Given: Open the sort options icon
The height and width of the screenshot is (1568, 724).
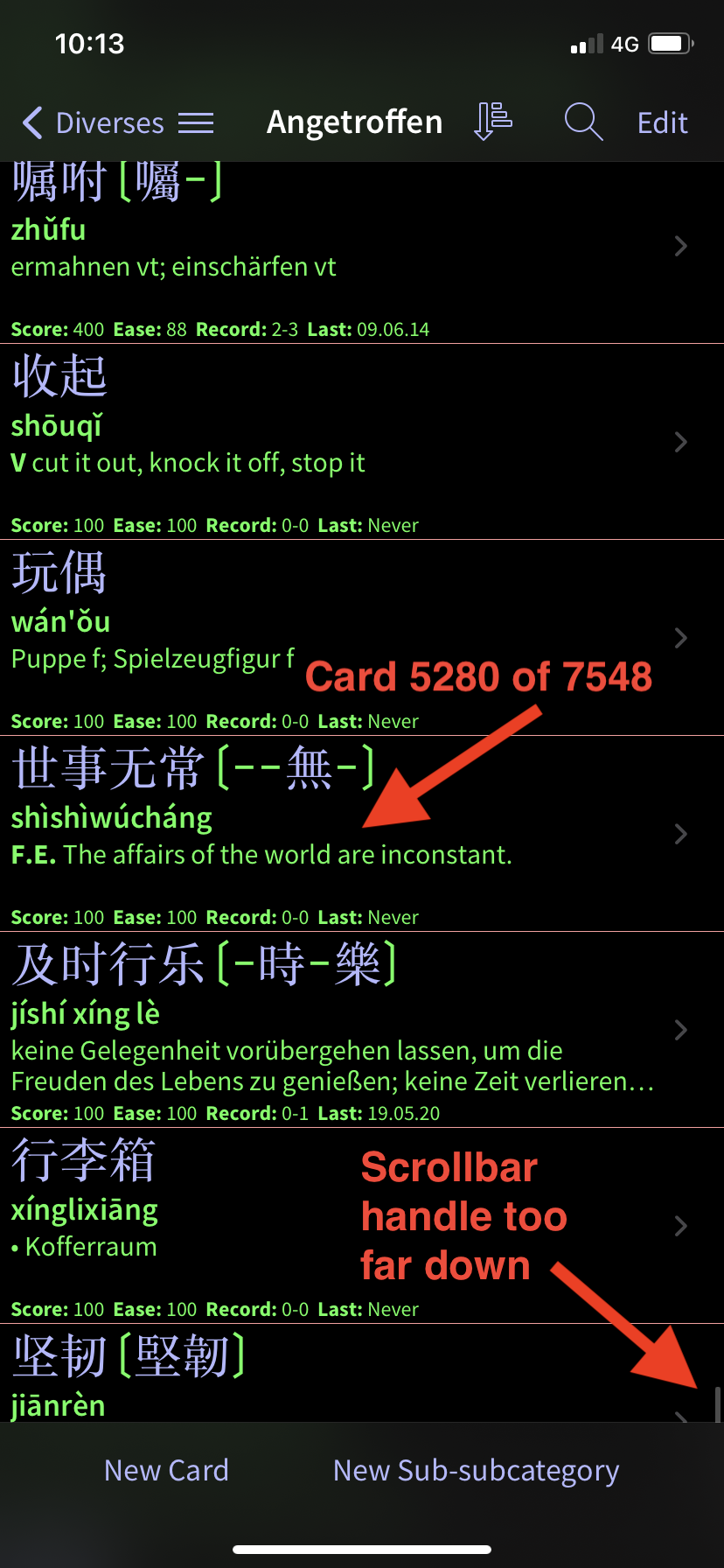Looking at the screenshot, I should (493, 122).
